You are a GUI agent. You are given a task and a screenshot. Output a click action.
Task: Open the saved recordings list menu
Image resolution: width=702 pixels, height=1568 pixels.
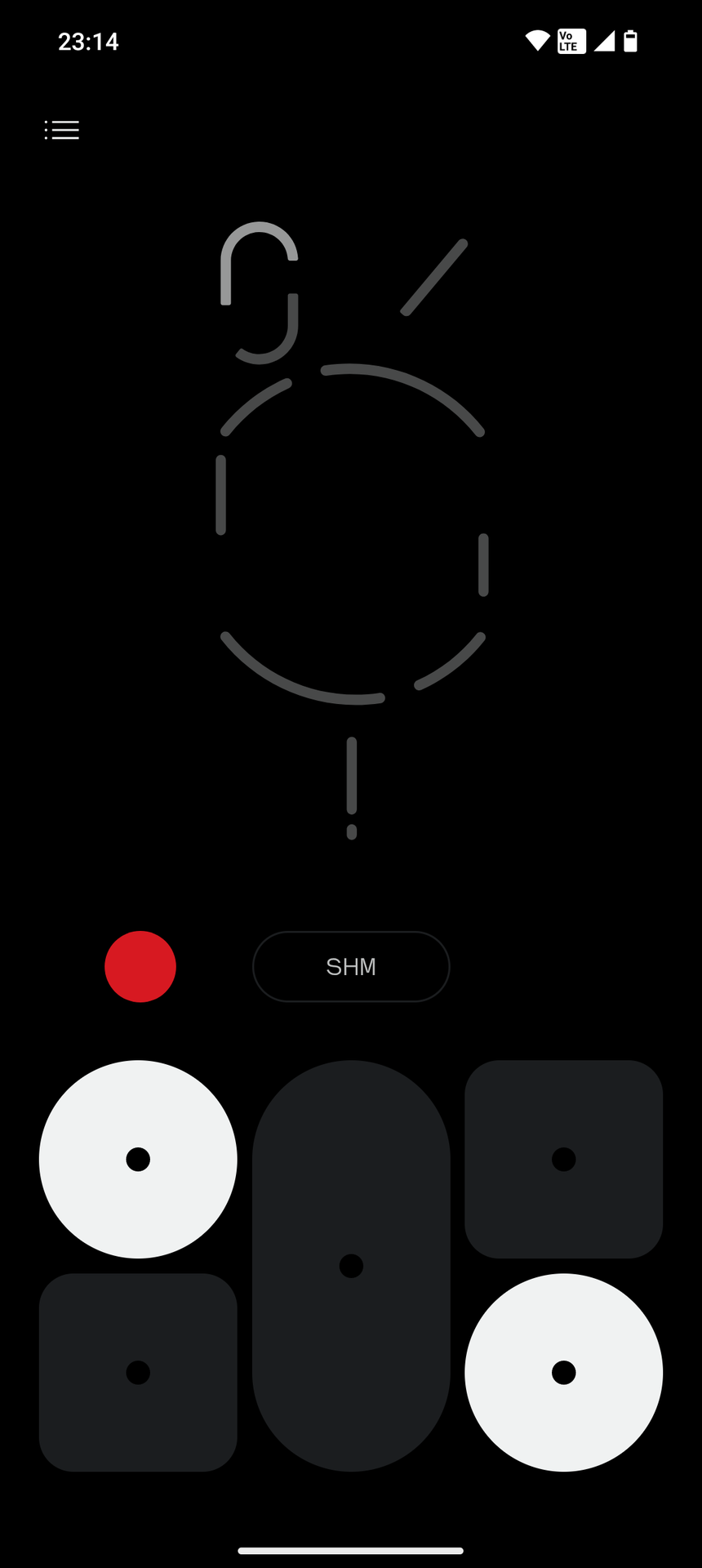(x=61, y=129)
